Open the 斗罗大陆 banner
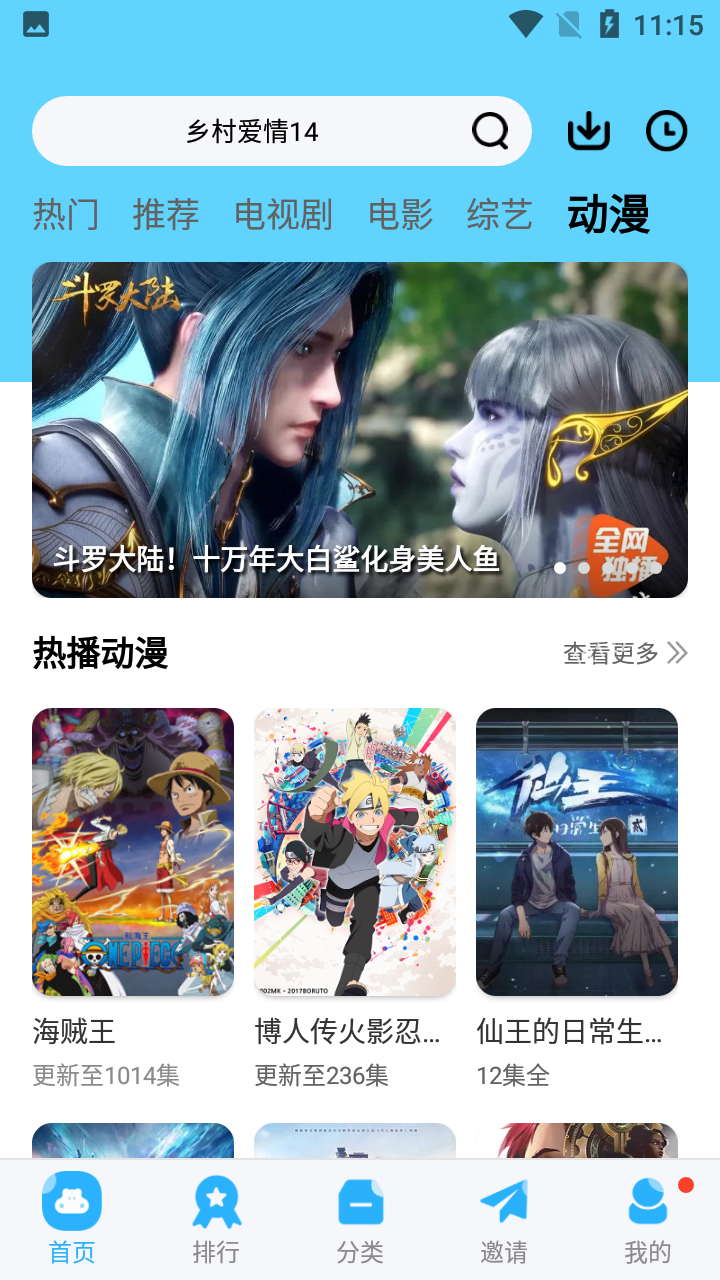The height and width of the screenshot is (1280, 720). point(360,430)
